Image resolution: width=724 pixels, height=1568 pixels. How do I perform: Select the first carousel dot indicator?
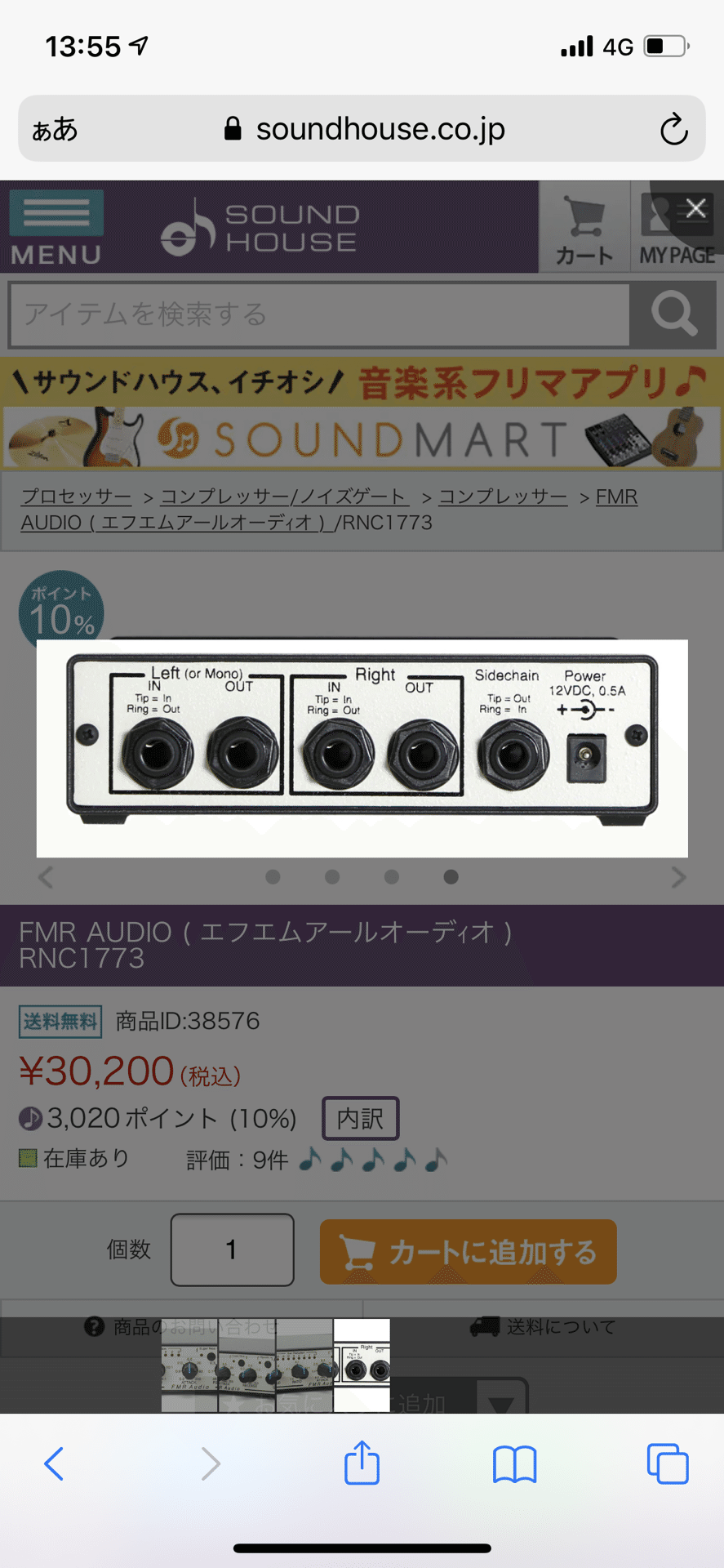pyautogui.click(x=273, y=877)
